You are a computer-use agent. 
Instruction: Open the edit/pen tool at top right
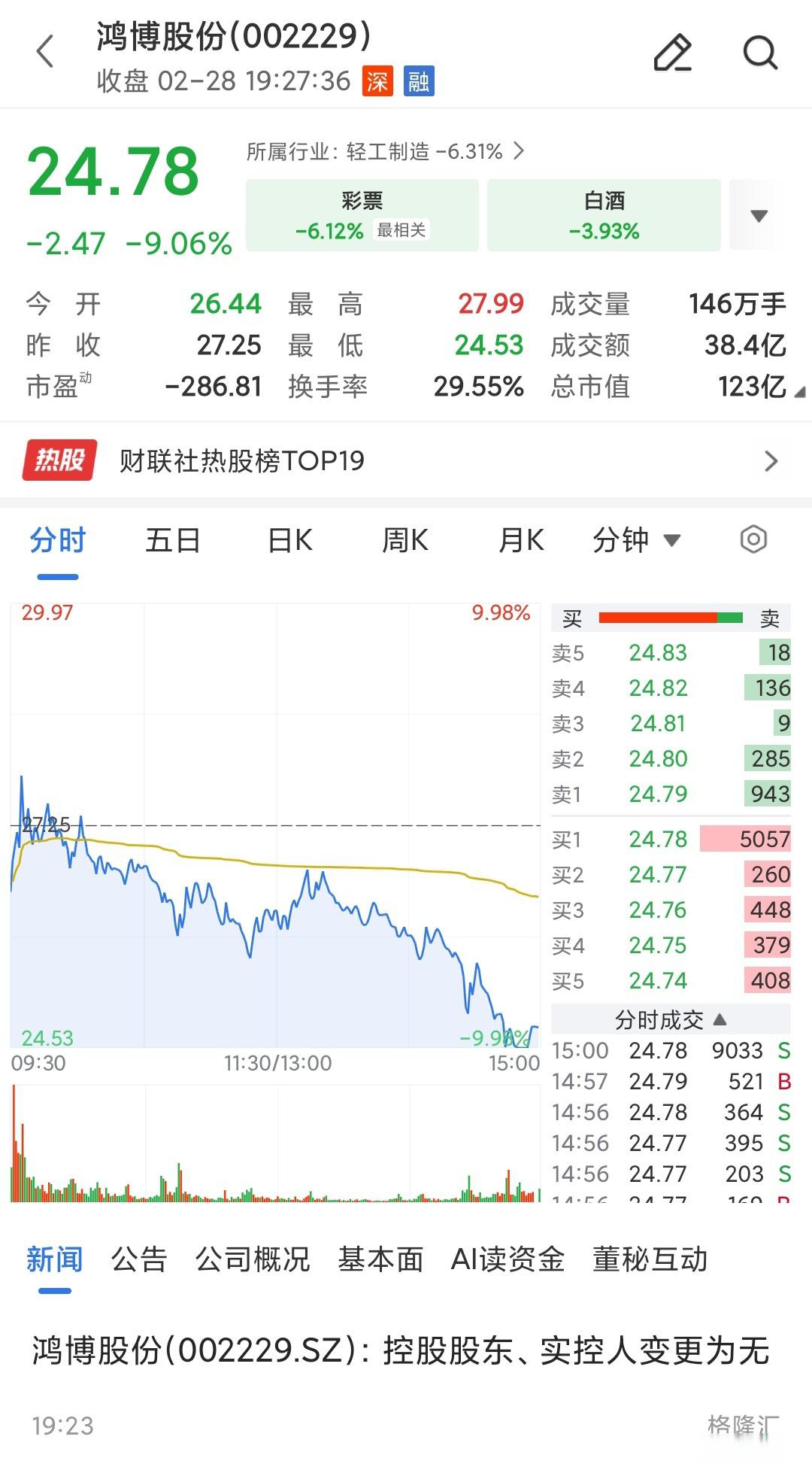[671, 51]
